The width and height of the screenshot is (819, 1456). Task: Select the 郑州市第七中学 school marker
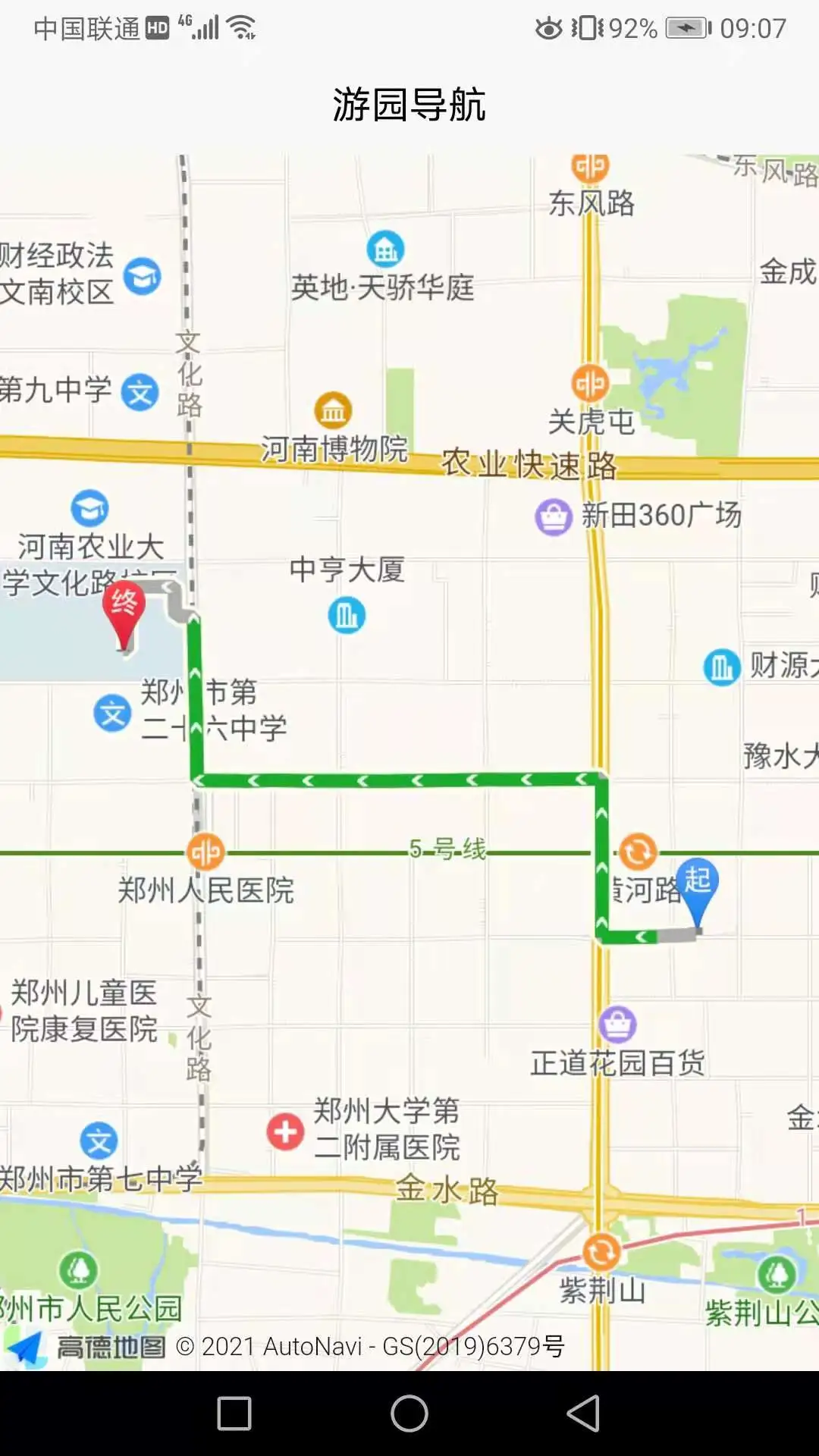click(99, 1141)
